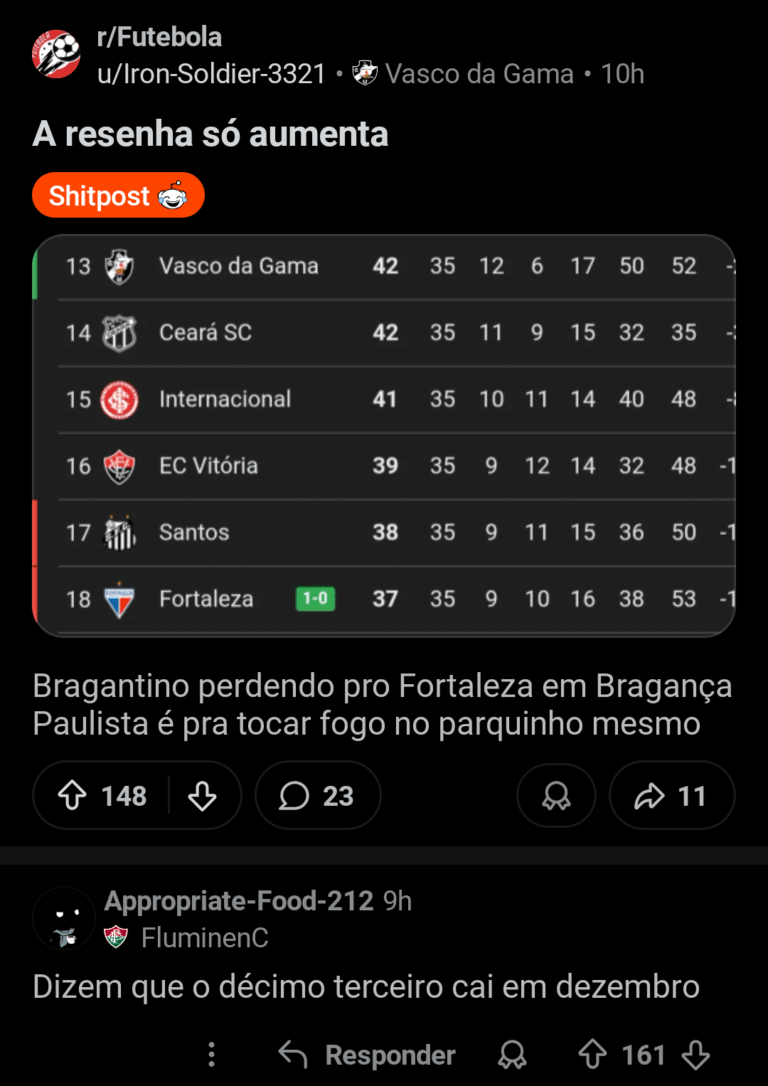Downvote the post by Iron-Soldier-3321
Image resolution: width=768 pixels, height=1086 pixels.
[203, 796]
